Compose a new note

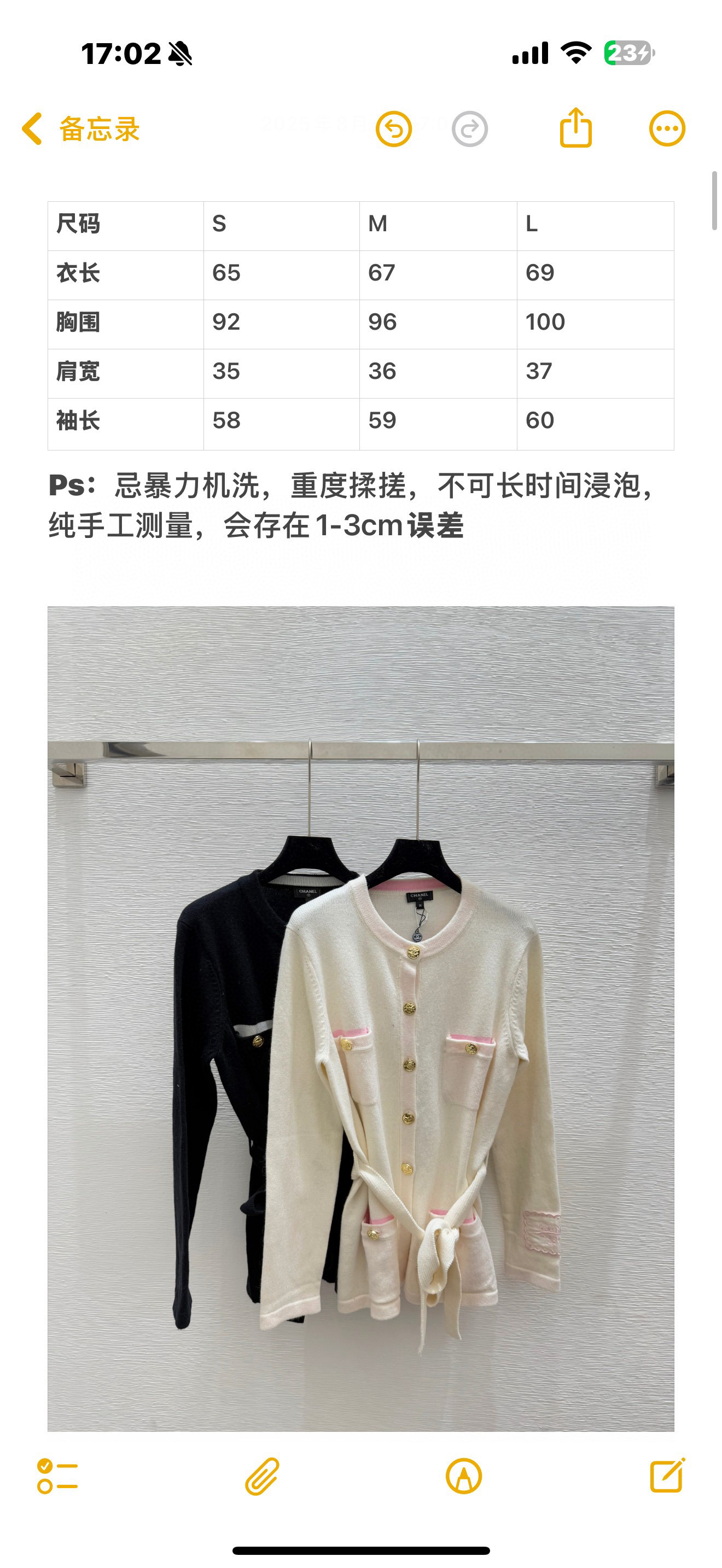point(667,1475)
